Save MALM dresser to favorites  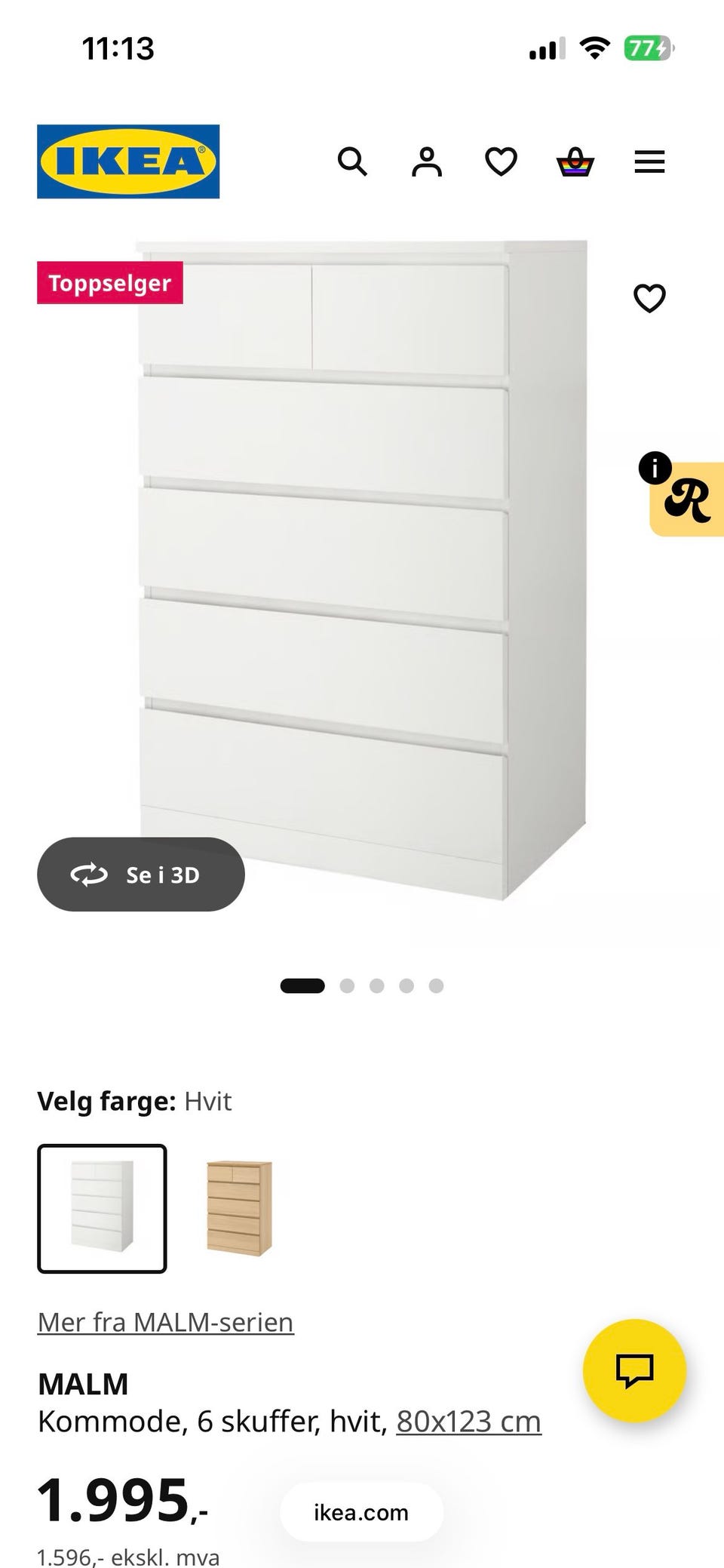pyautogui.click(x=649, y=298)
